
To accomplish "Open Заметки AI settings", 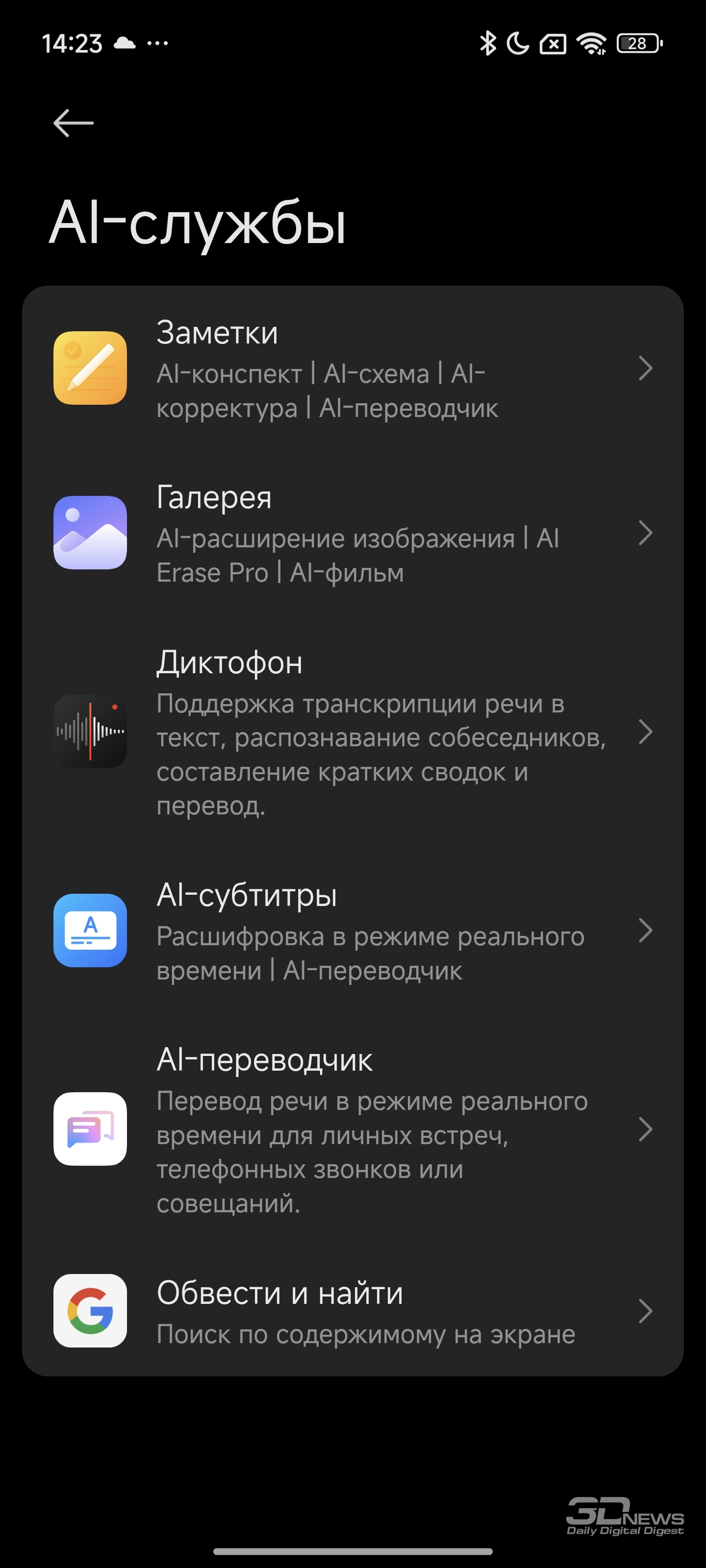I will (x=353, y=368).
